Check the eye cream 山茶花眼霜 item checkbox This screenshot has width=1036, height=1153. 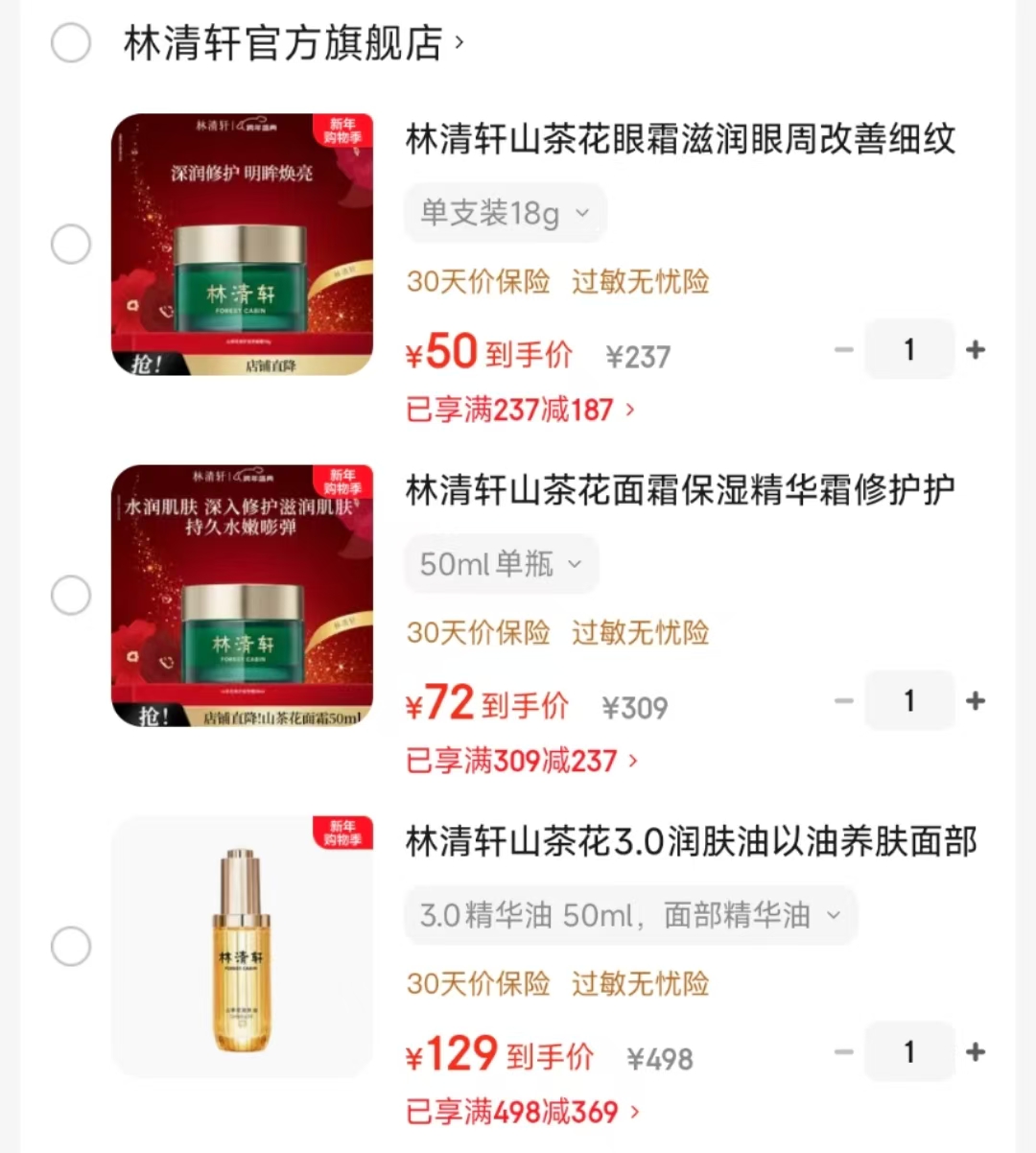coord(71,244)
